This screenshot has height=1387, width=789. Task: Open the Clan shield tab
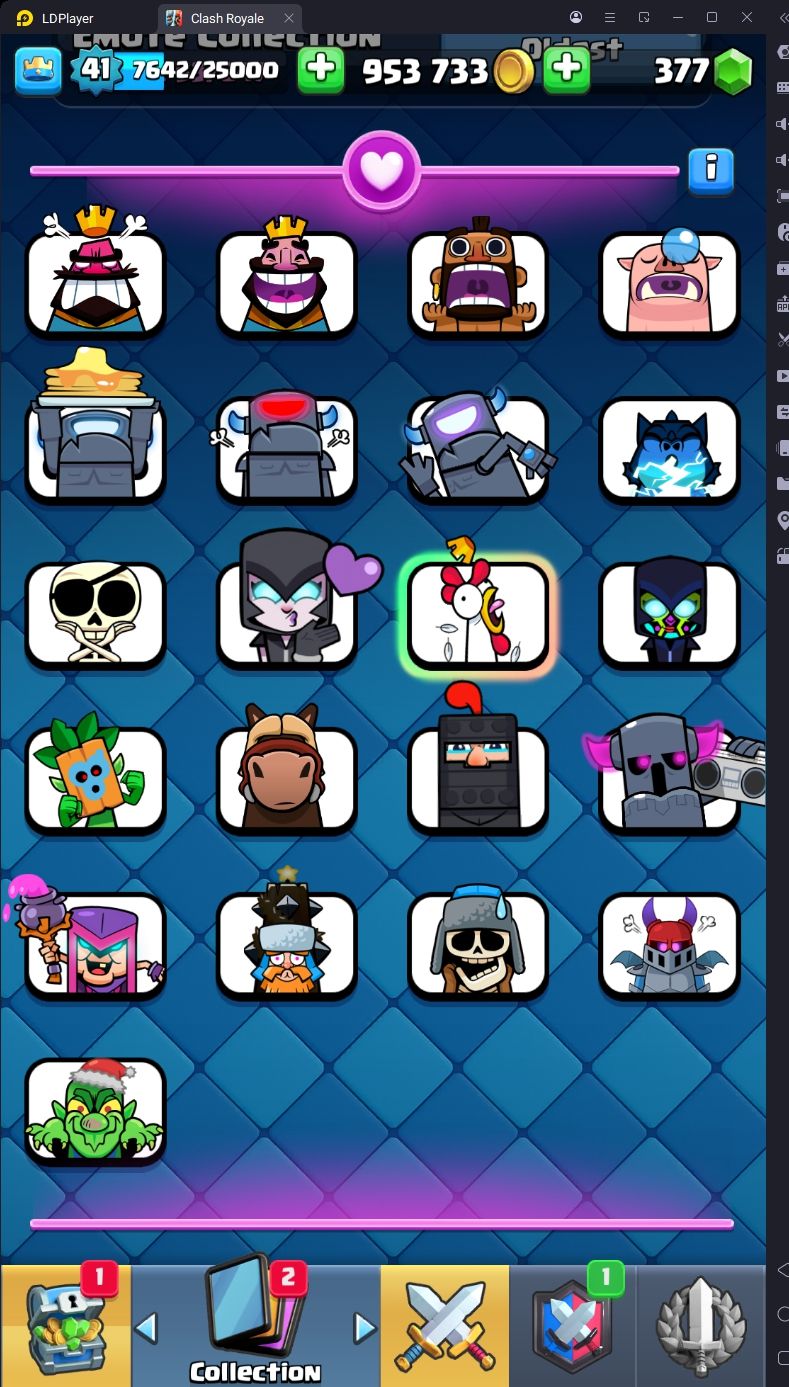[x=573, y=1325]
